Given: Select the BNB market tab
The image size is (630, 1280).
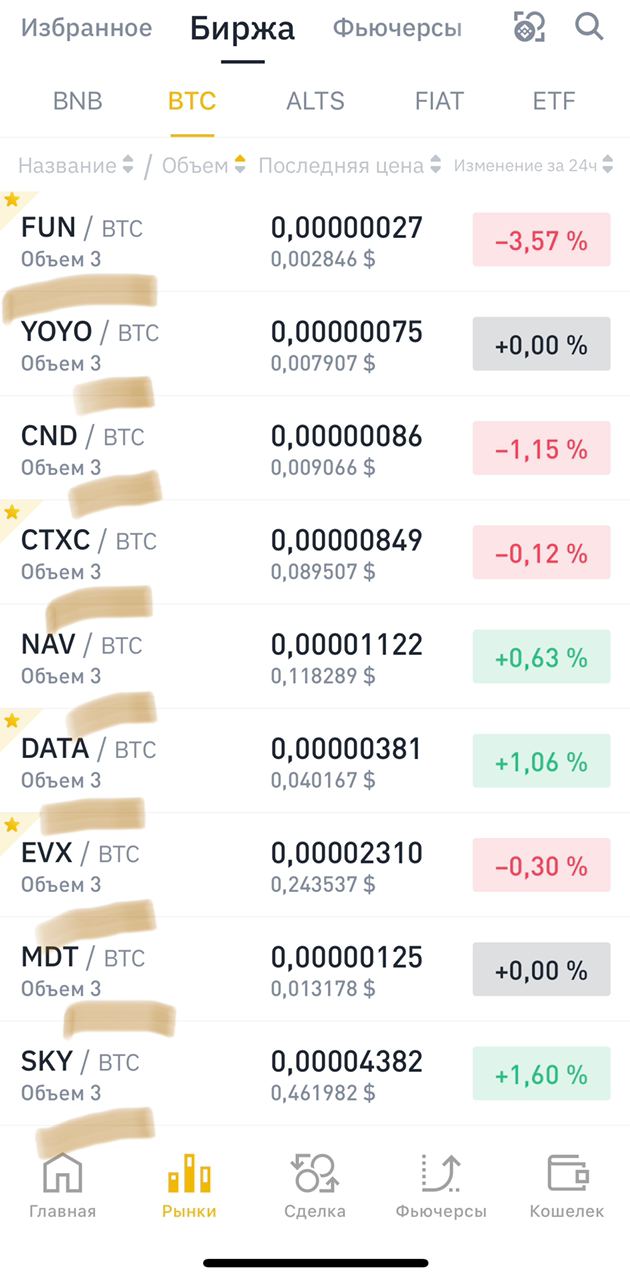Looking at the screenshot, I should [78, 101].
